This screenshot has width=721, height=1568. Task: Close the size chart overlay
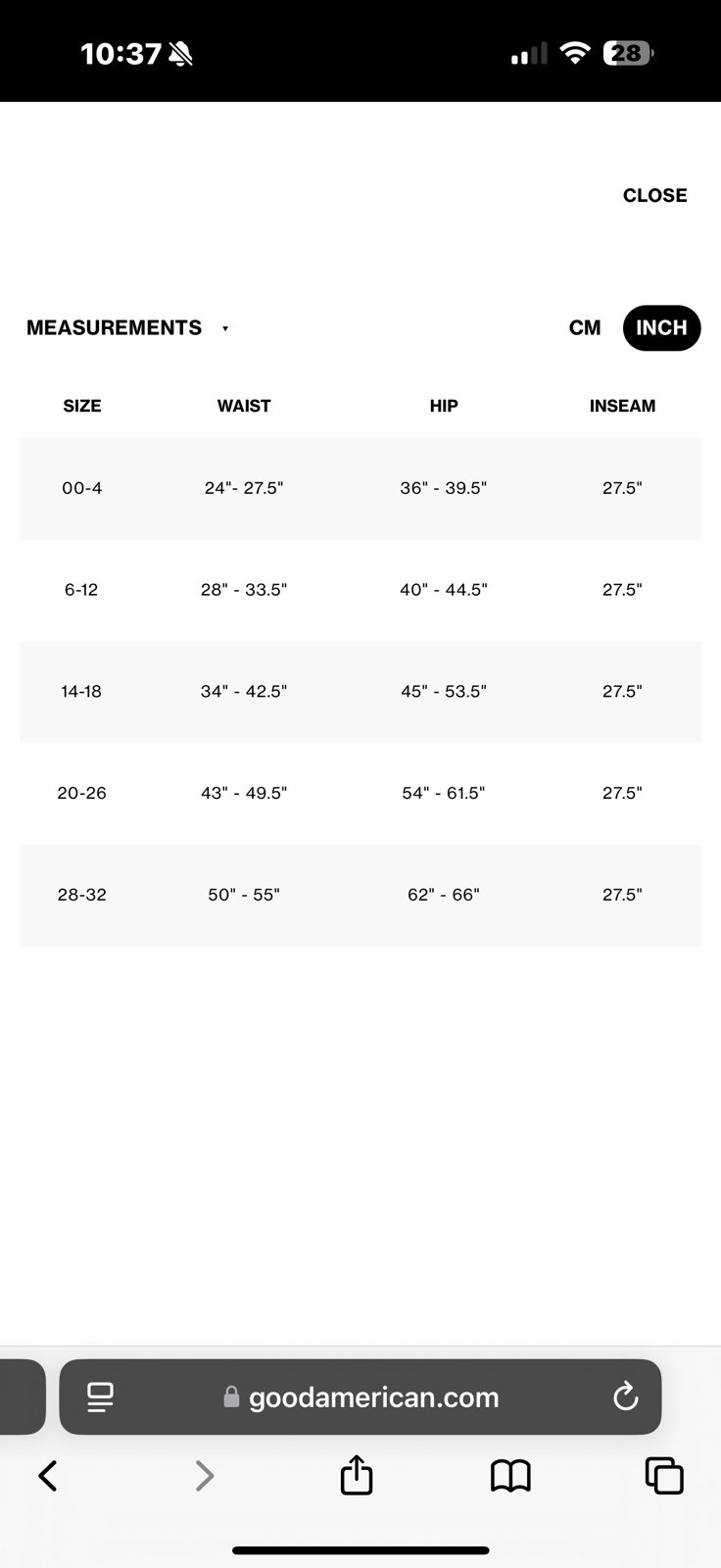pos(654,195)
